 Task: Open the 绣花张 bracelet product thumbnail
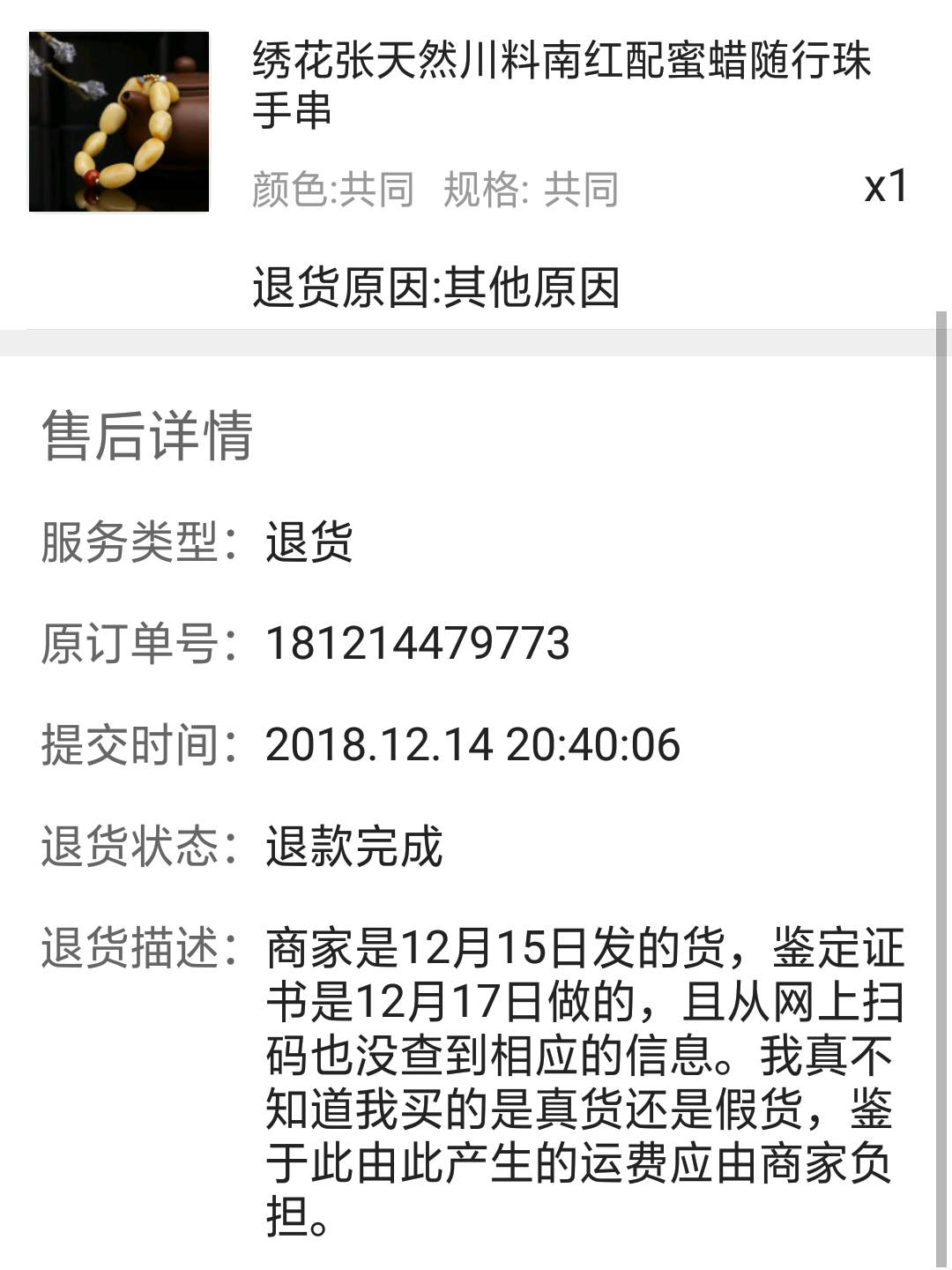(119, 122)
